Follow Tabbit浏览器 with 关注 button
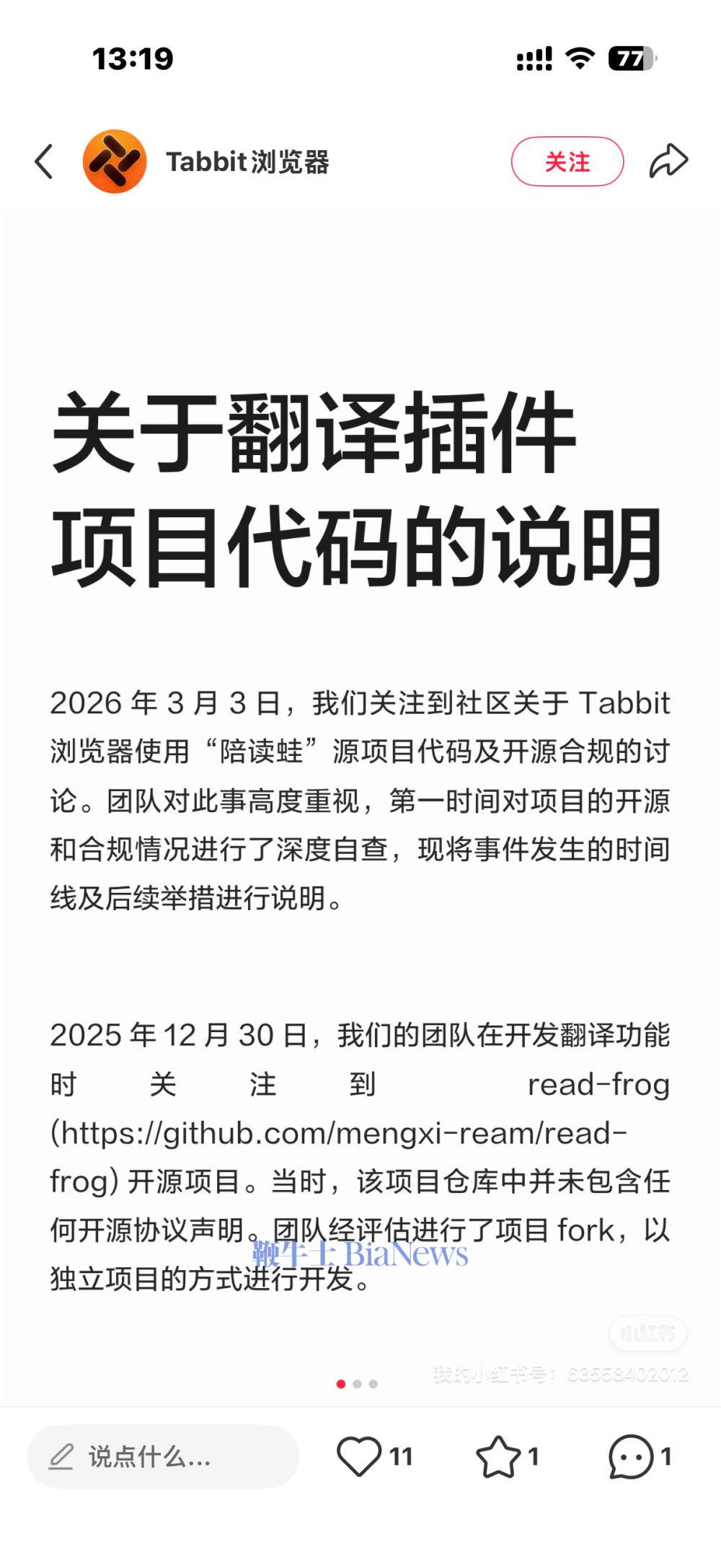721x1568 pixels. (567, 162)
